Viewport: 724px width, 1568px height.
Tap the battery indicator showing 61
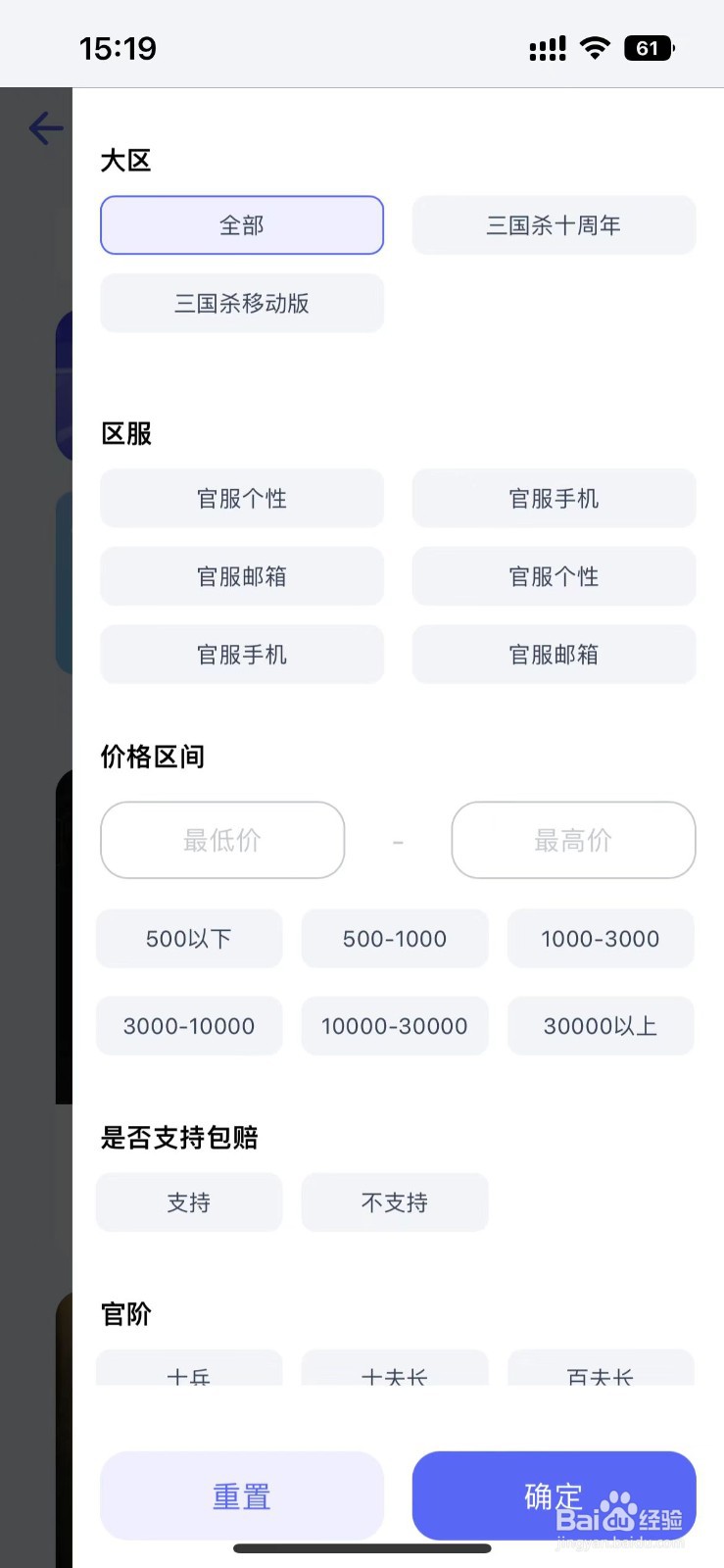(649, 48)
